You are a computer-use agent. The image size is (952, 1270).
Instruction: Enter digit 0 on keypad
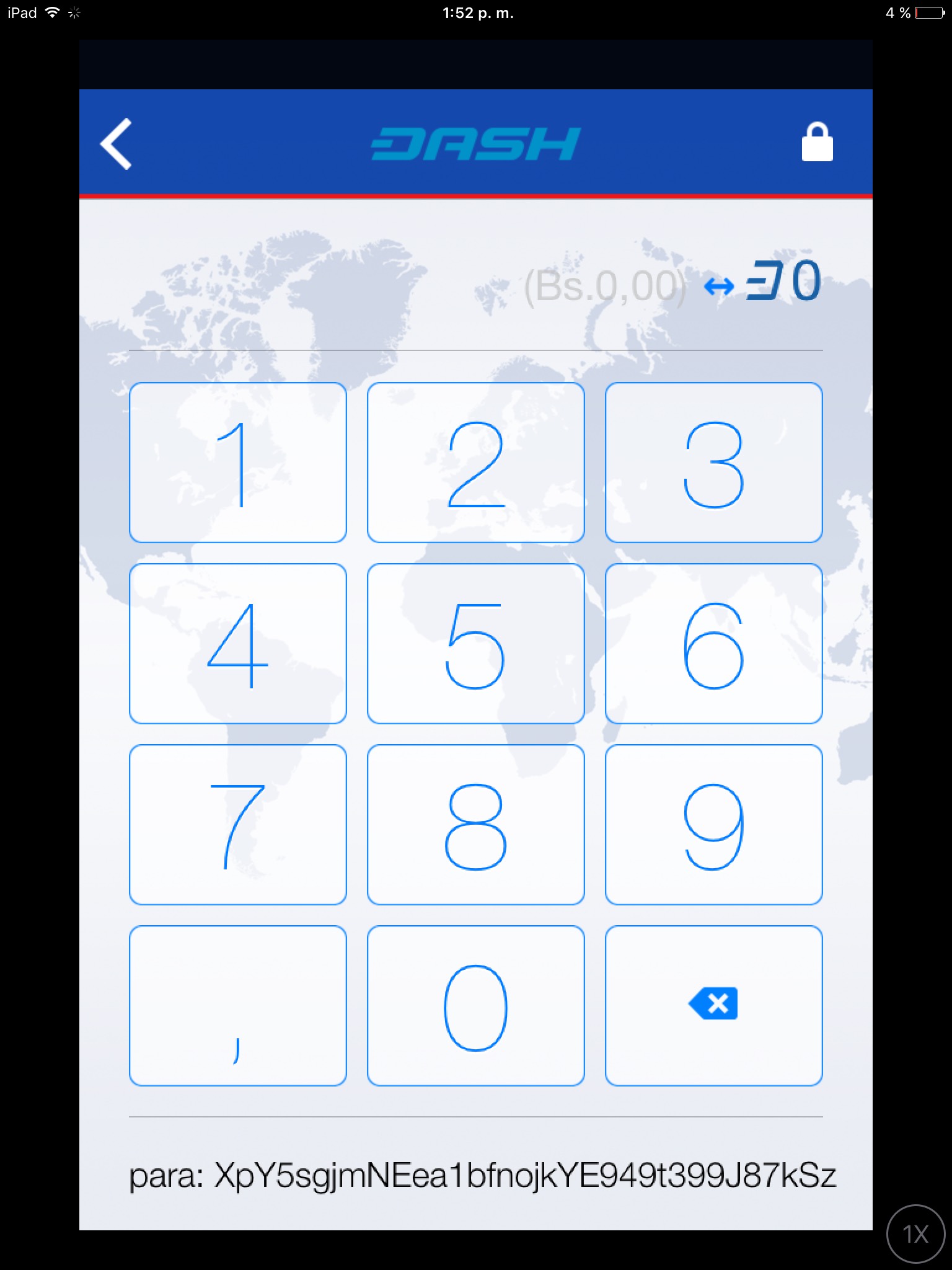coord(475,1006)
